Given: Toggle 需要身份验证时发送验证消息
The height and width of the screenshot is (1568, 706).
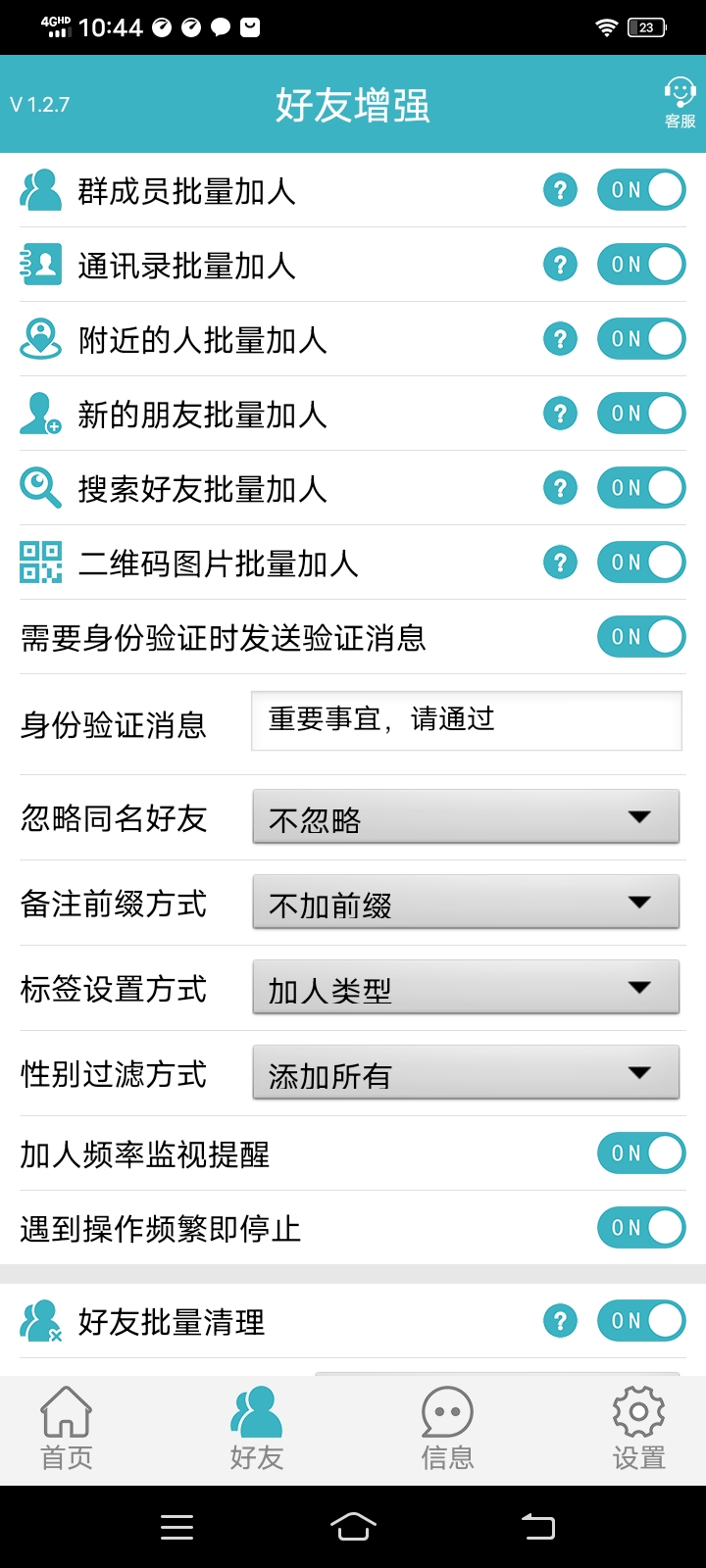Looking at the screenshot, I should pos(641,637).
